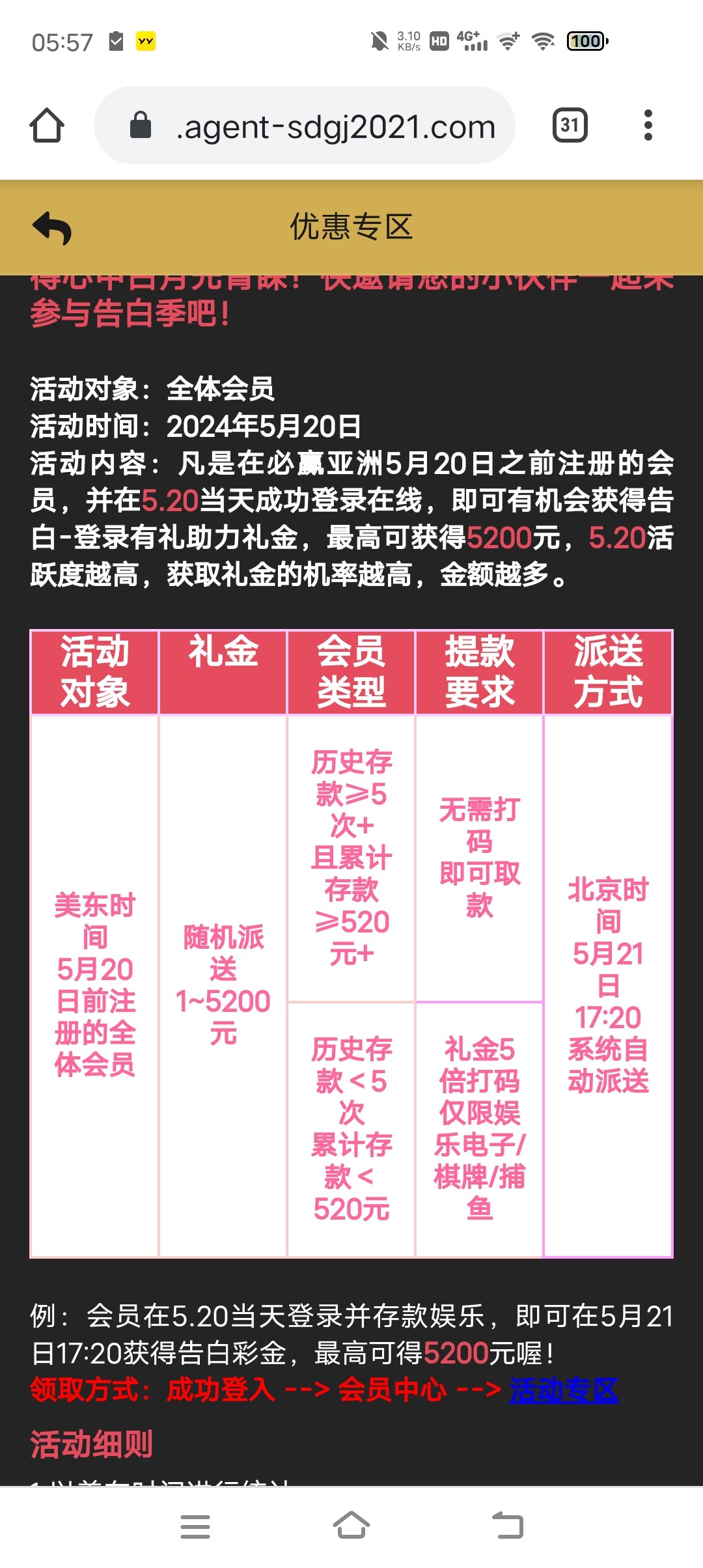Open the browser home page

47,125
